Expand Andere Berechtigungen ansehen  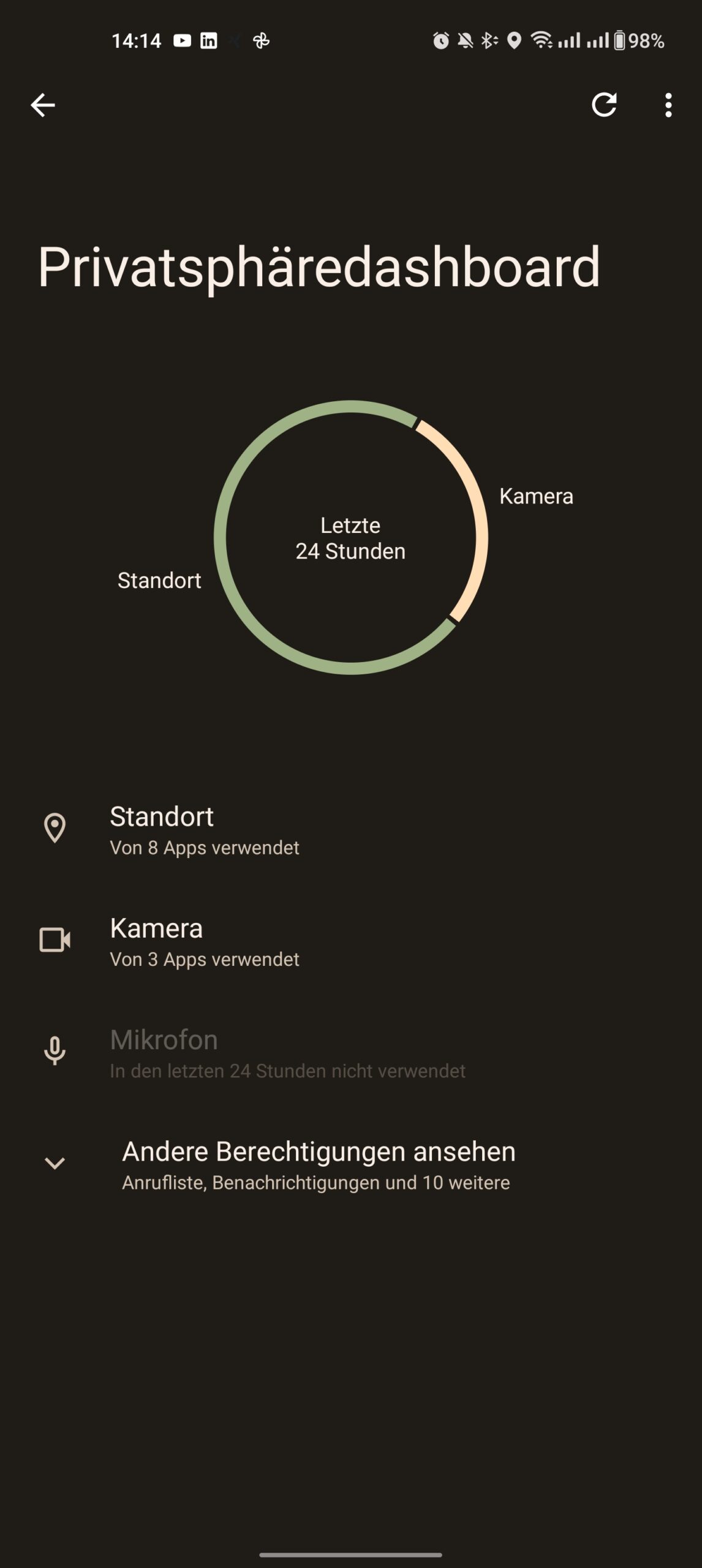(351, 1165)
